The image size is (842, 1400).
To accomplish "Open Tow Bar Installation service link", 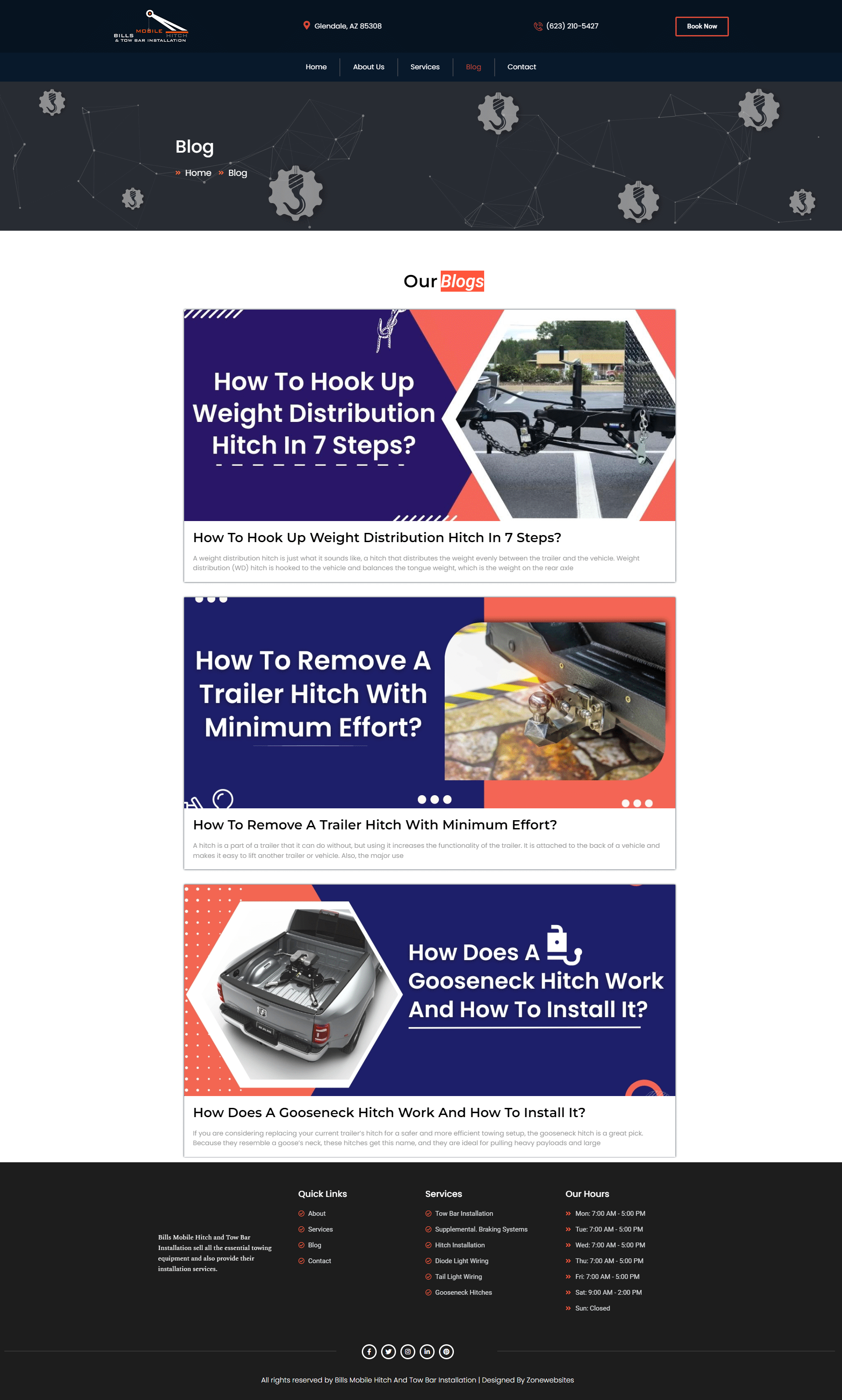I will (x=464, y=1213).
